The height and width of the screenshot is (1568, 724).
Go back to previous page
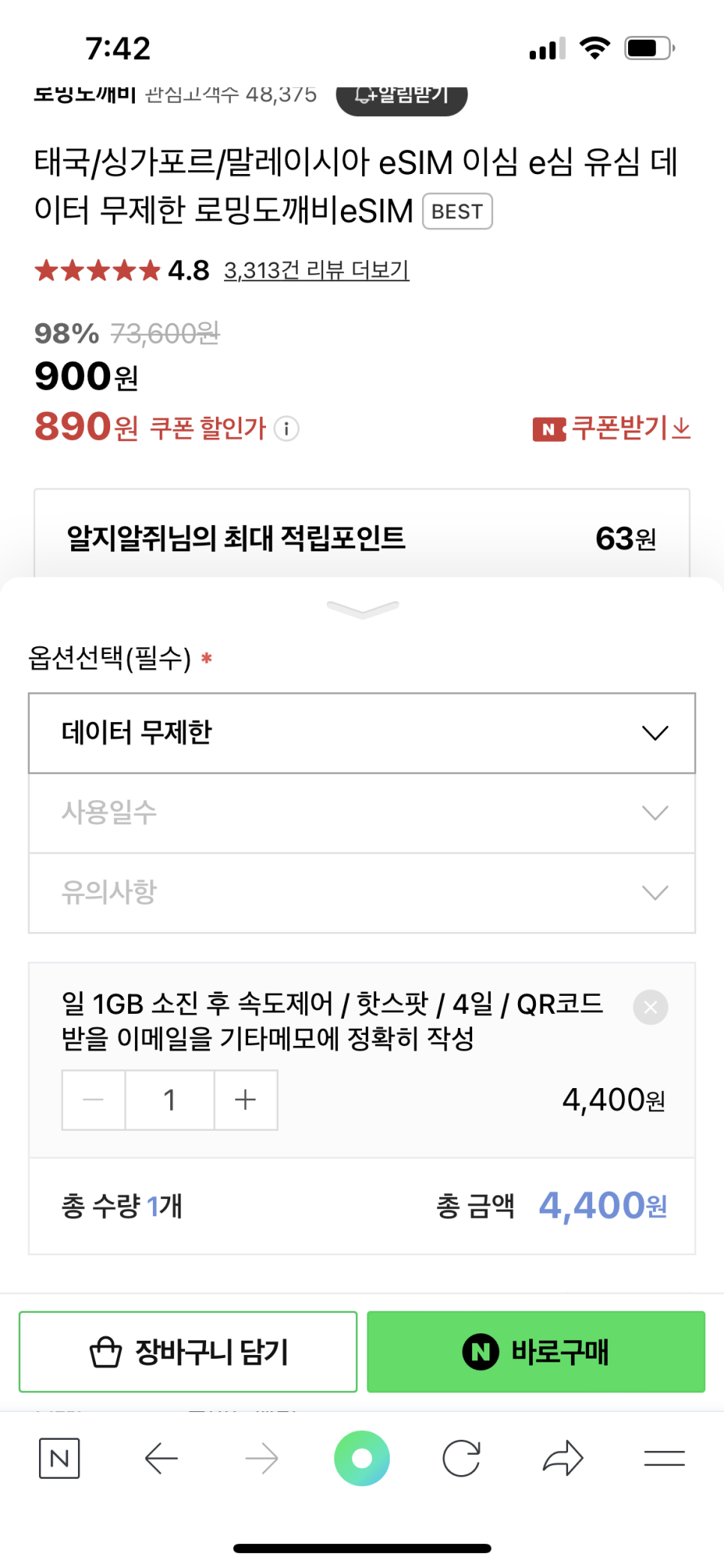(x=161, y=1459)
